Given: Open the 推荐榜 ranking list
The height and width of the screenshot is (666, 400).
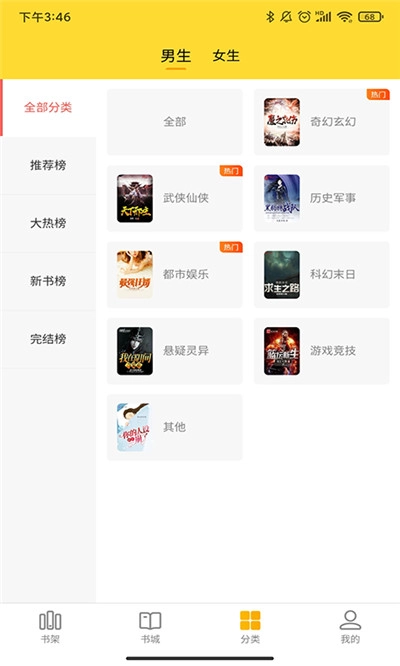Looking at the screenshot, I should (x=48, y=165).
